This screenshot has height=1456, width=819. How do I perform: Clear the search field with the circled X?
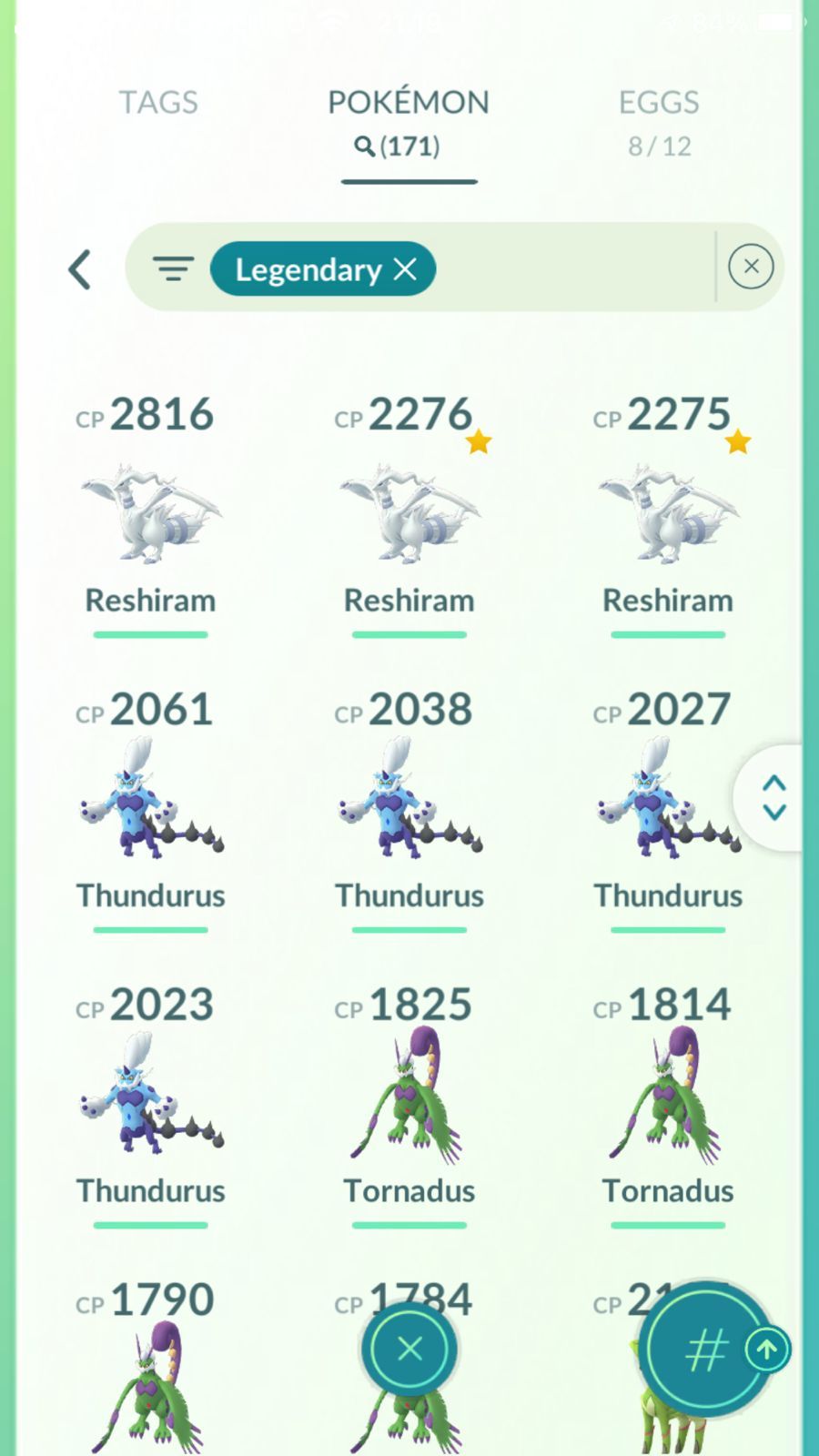pos(751,267)
